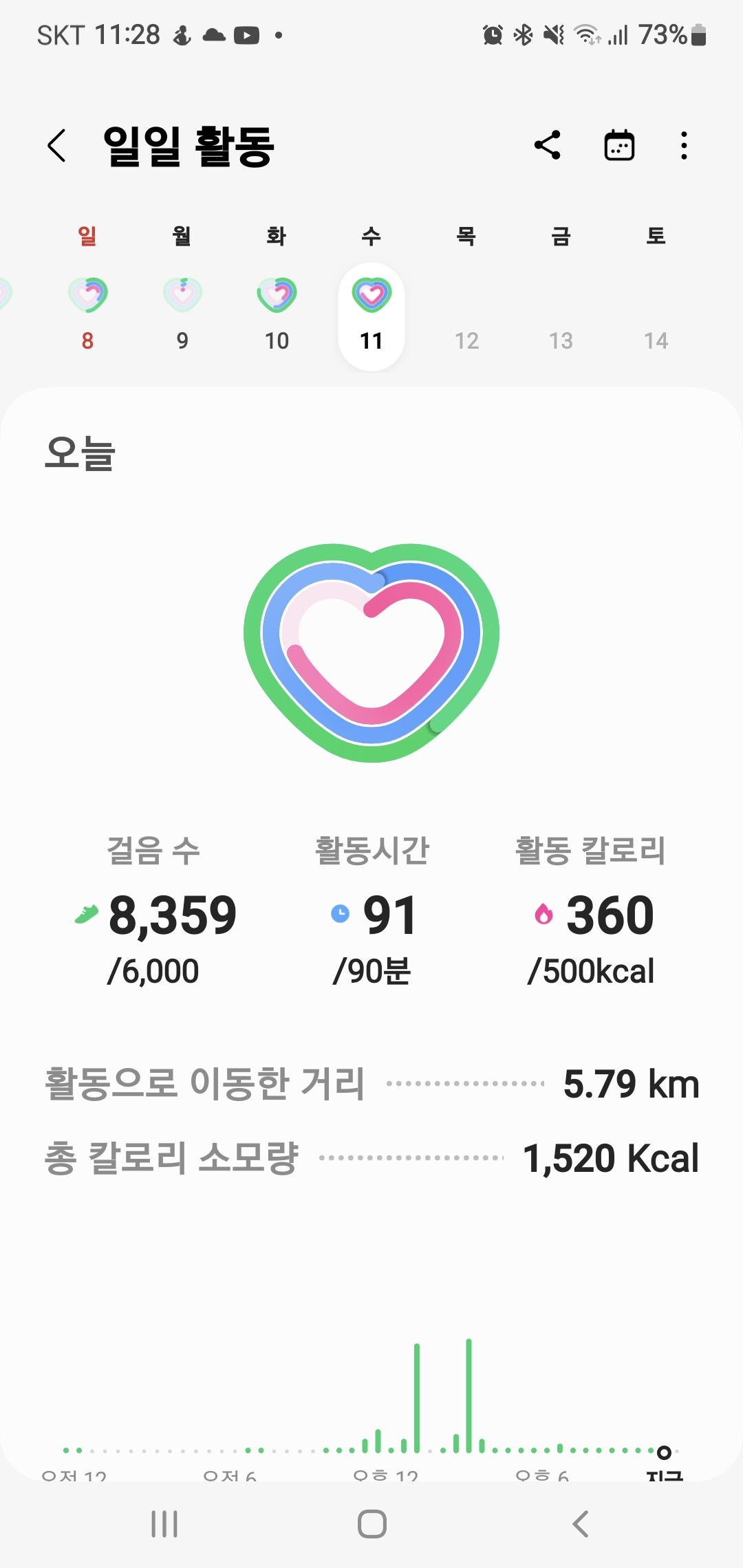Share today's daily activity
Screen dimensions: 743x1568
(548, 145)
